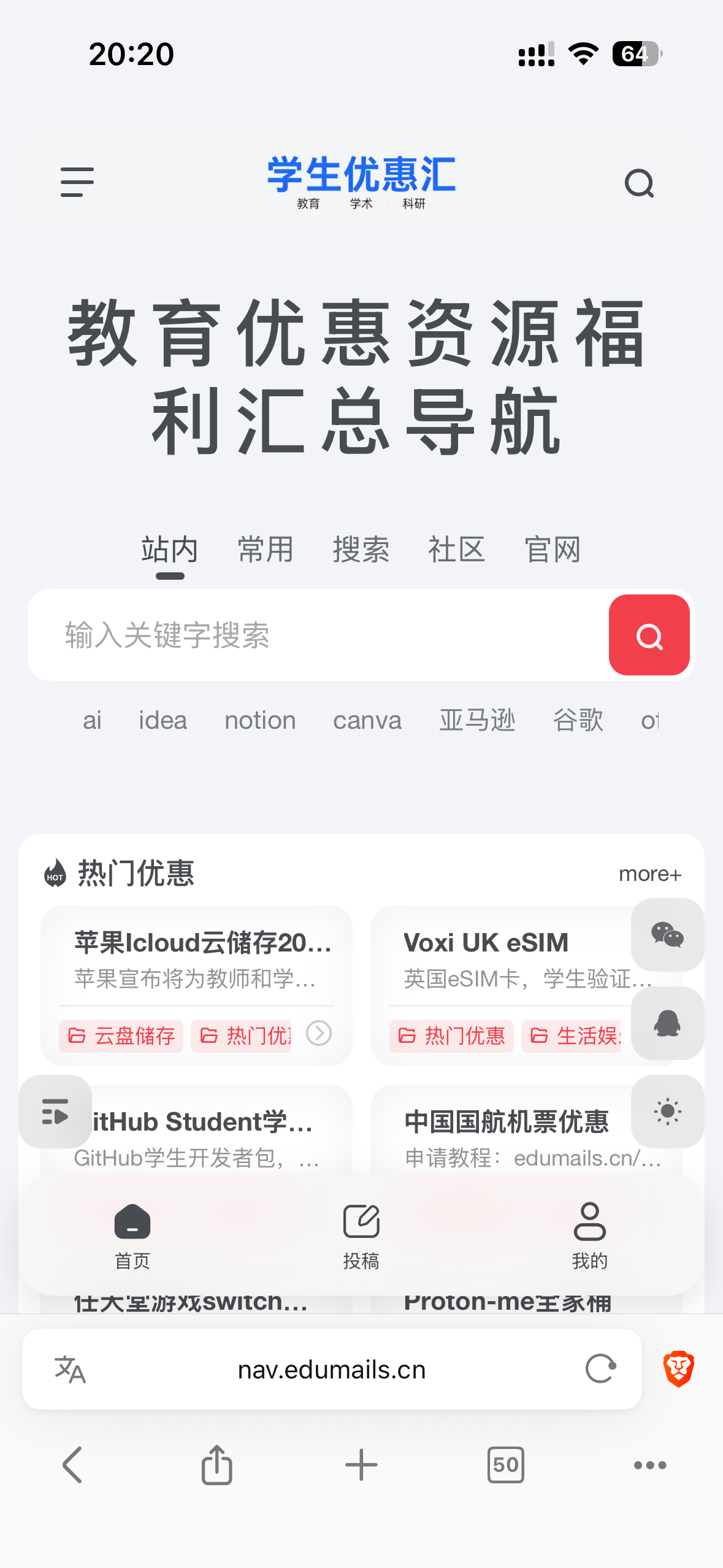Screen dimensions: 723x1568
Task: Open the 中国国航机票优惠 card
Action: (x=506, y=1122)
